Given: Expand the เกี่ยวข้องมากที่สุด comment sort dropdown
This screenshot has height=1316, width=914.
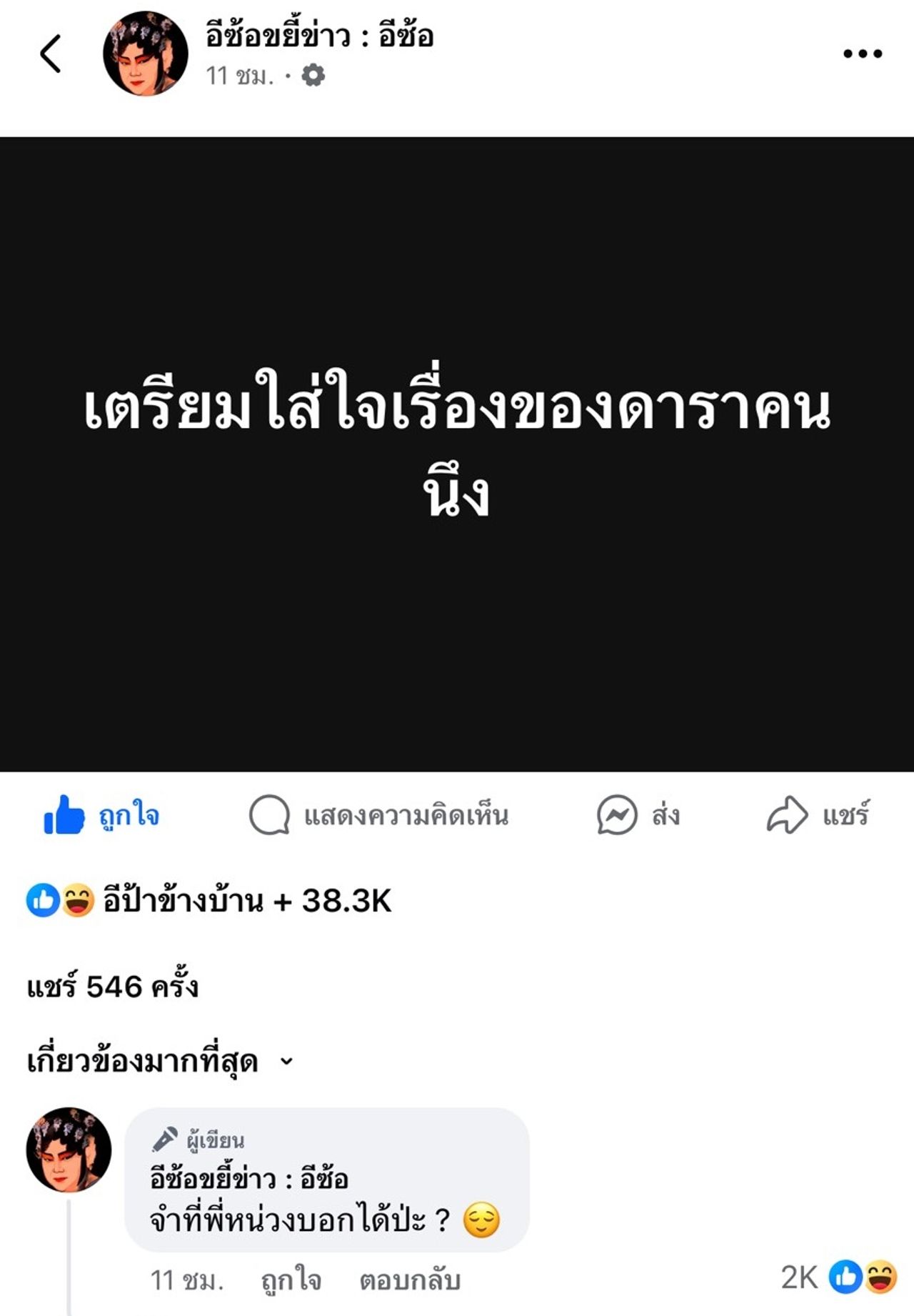Looking at the screenshot, I should (160, 1062).
